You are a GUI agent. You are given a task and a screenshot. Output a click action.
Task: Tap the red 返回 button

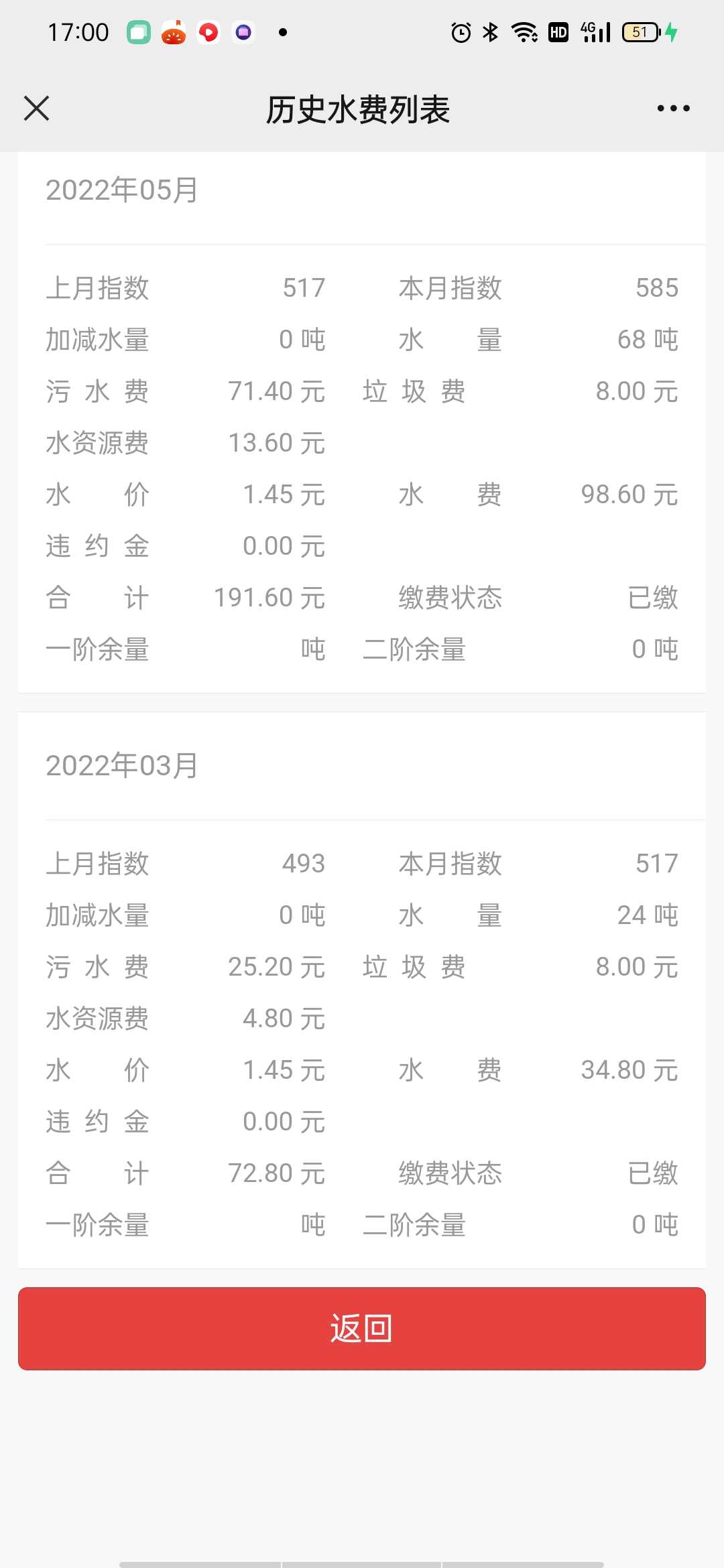pyautogui.click(x=362, y=1328)
